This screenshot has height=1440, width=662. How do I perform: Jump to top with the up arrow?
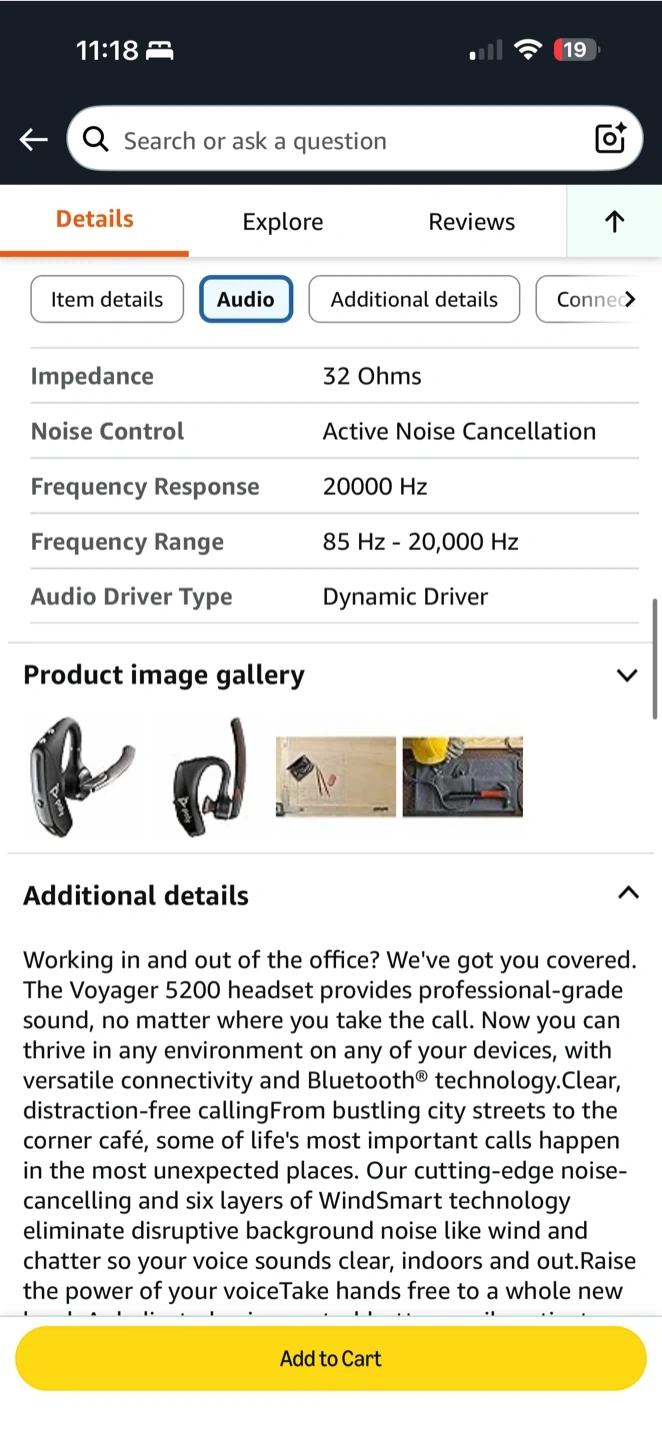pyautogui.click(x=614, y=222)
